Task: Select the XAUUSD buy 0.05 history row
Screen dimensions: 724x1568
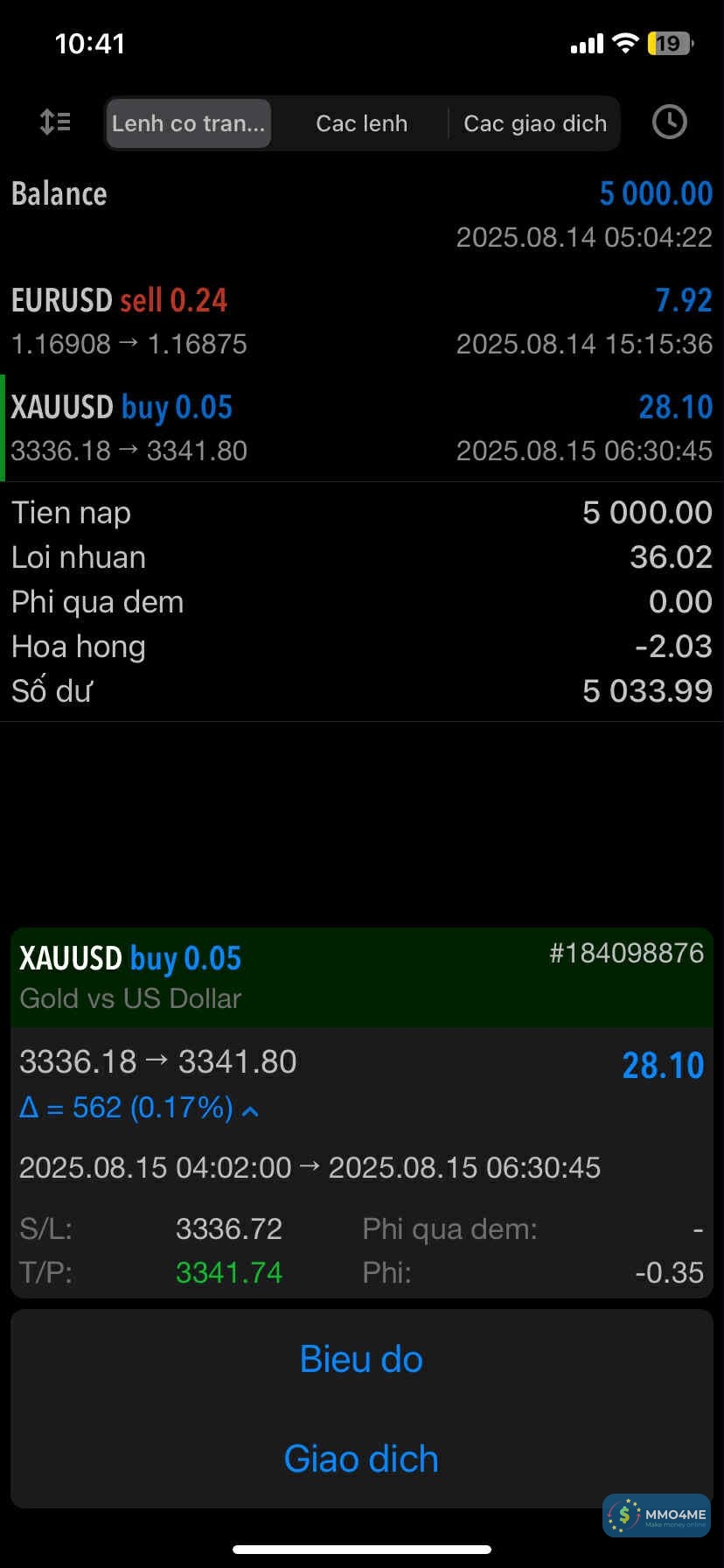Action: point(362,428)
